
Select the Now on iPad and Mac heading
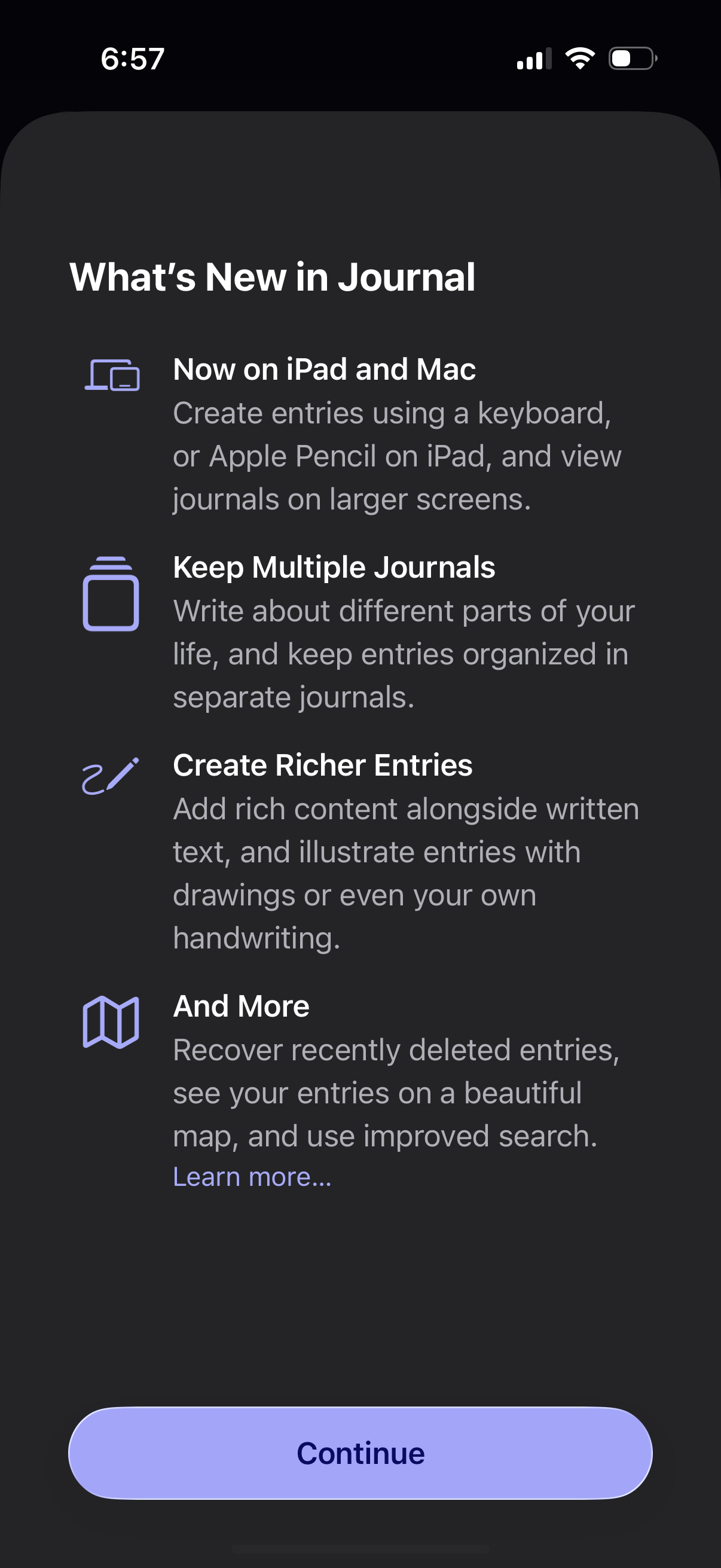coord(324,370)
